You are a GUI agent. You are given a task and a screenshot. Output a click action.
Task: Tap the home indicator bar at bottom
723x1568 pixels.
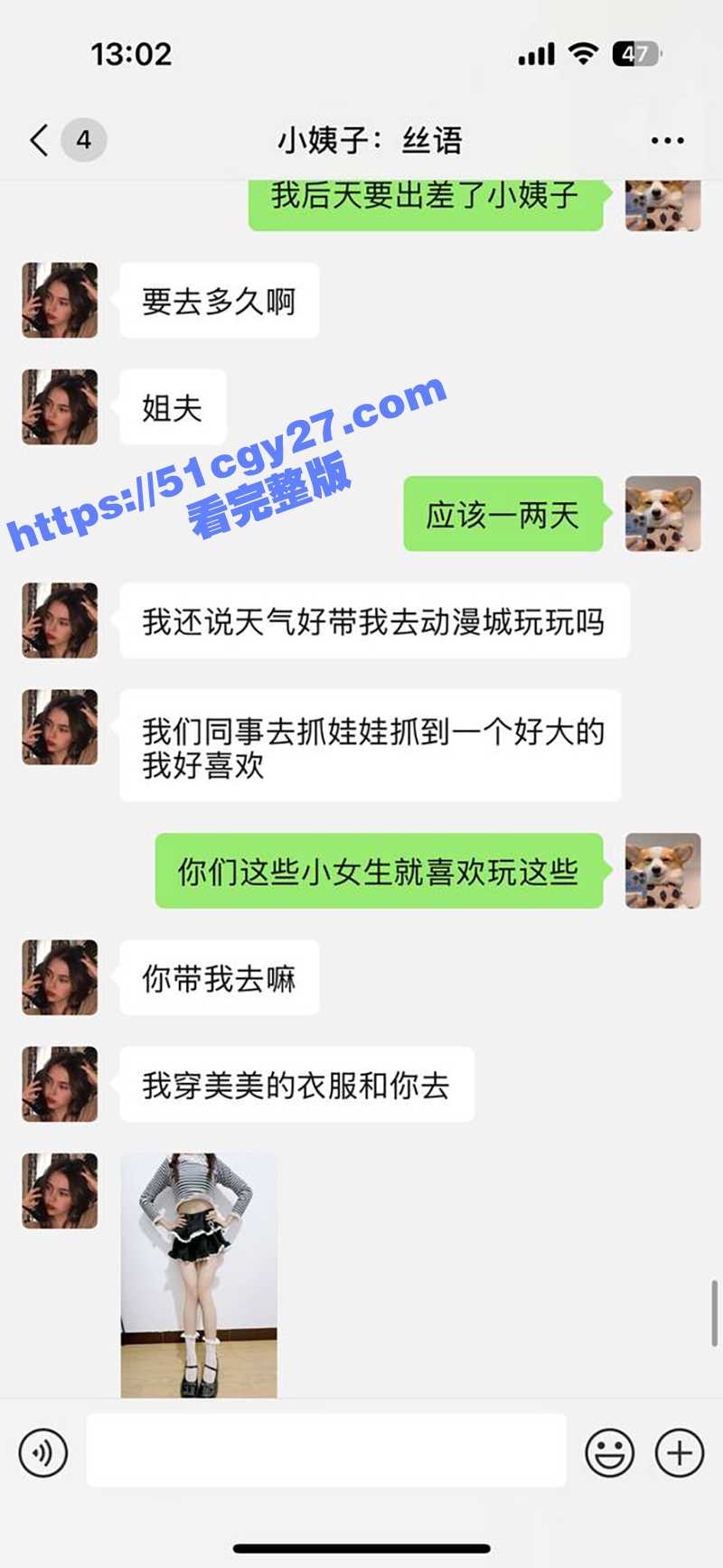click(361, 1546)
